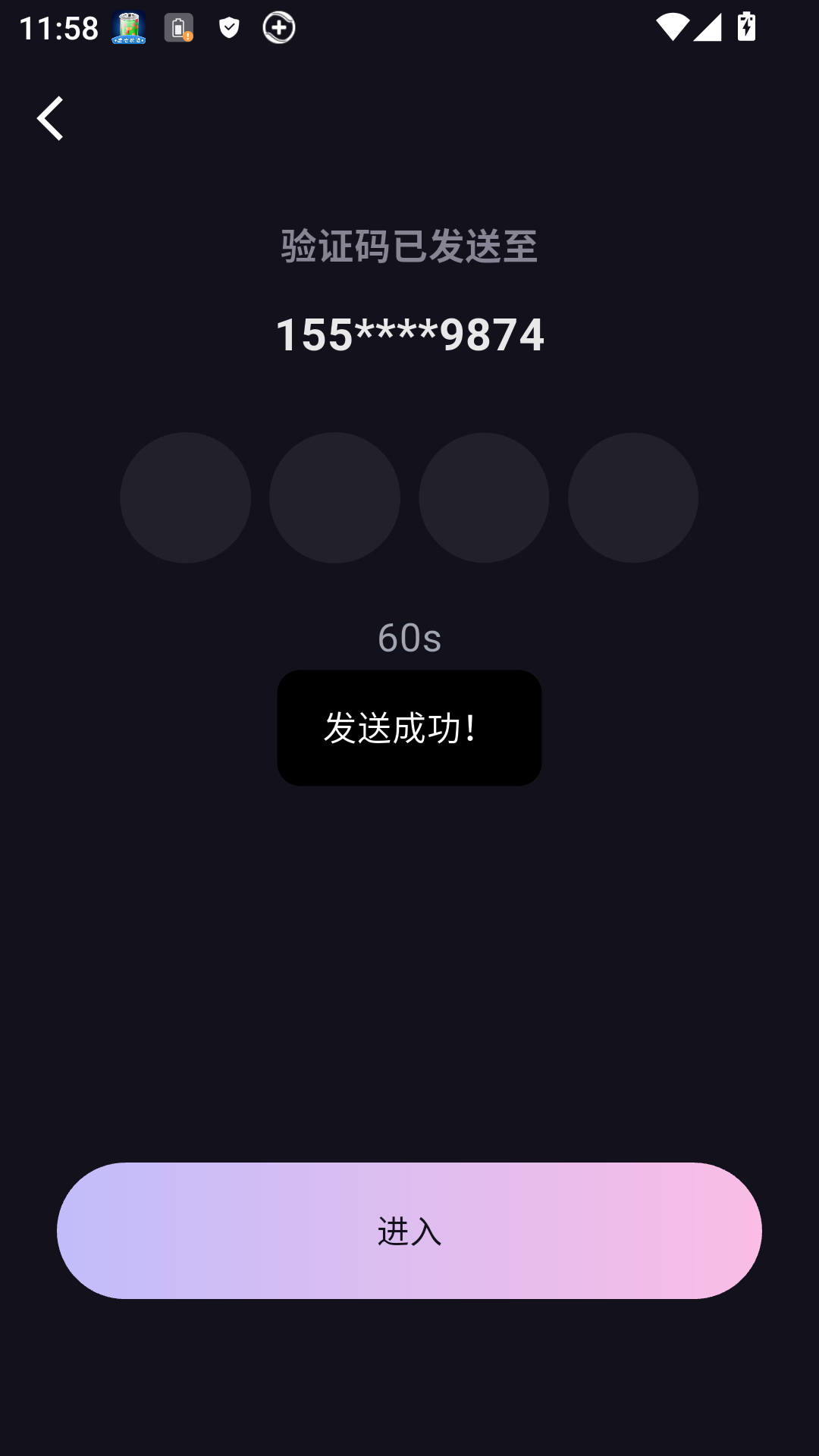This screenshot has height=1456, width=819.
Task: Tap the 验证码已发送至 header text
Action: pos(409,245)
